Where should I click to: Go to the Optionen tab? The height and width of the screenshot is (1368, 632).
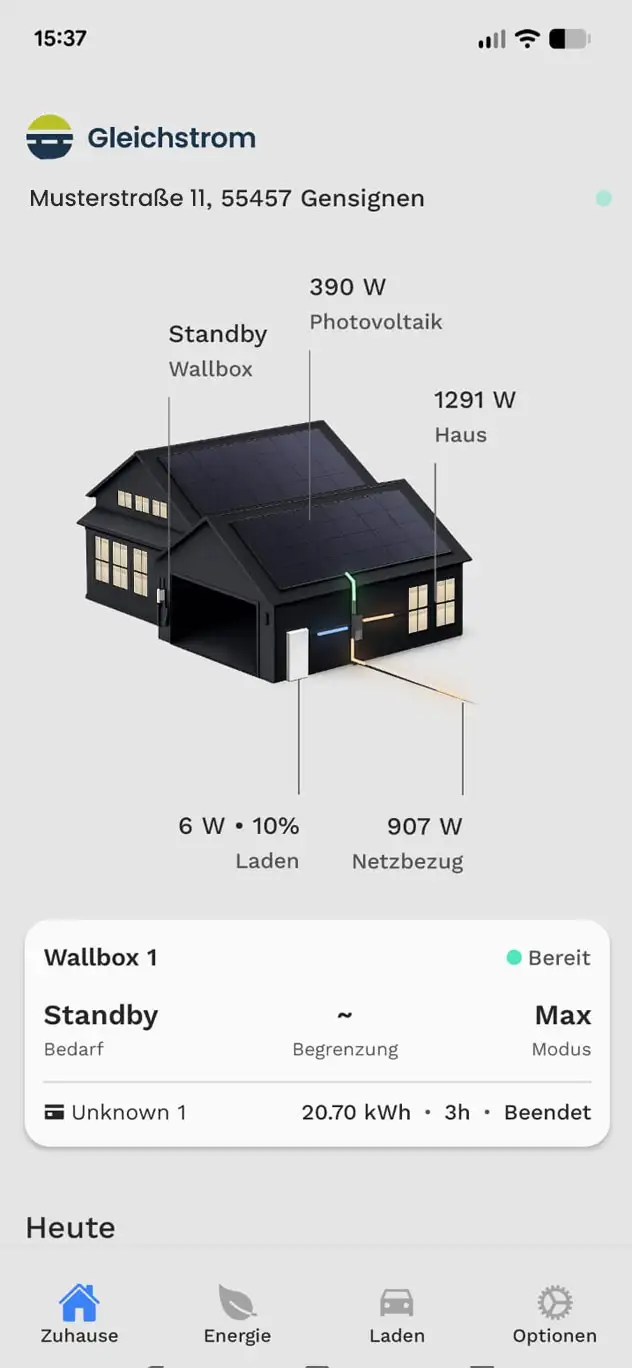(x=554, y=1314)
